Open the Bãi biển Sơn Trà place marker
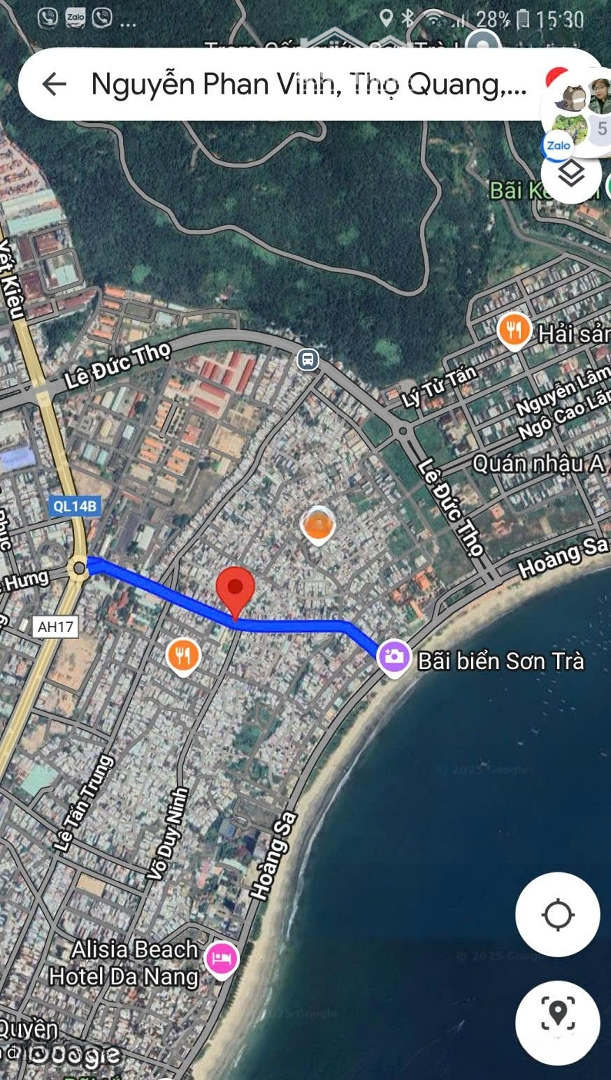Viewport: 611px width, 1080px height. pyautogui.click(x=394, y=657)
